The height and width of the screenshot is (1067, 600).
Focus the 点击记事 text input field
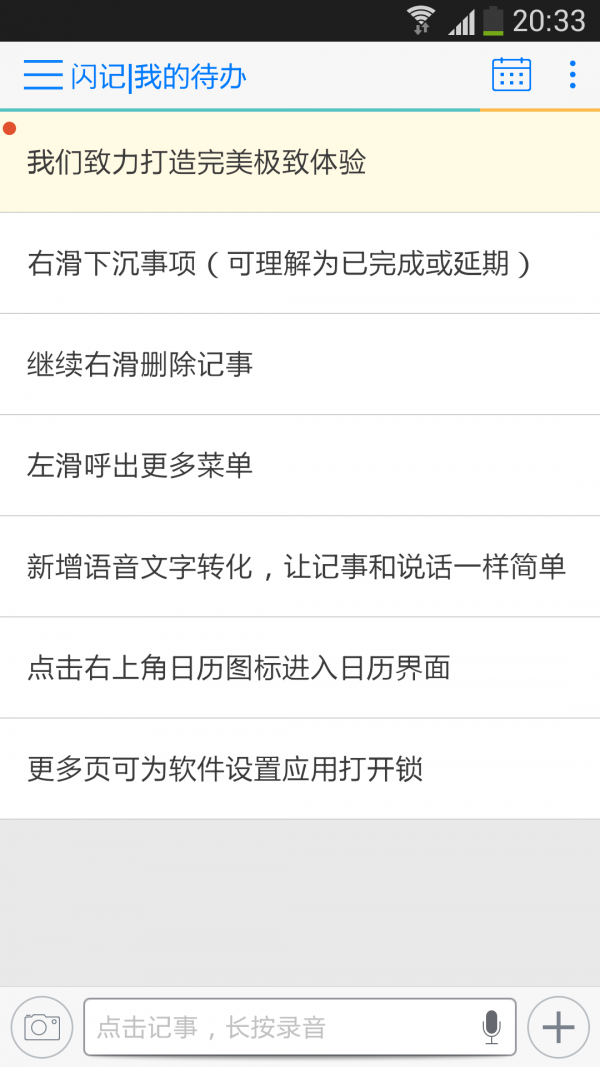pos(280,1027)
